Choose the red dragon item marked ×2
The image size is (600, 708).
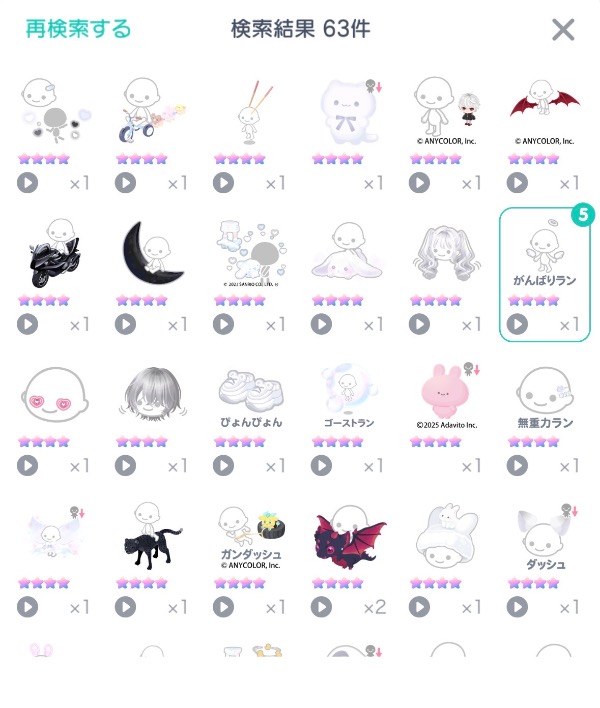pyautogui.click(x=348, y=540)
